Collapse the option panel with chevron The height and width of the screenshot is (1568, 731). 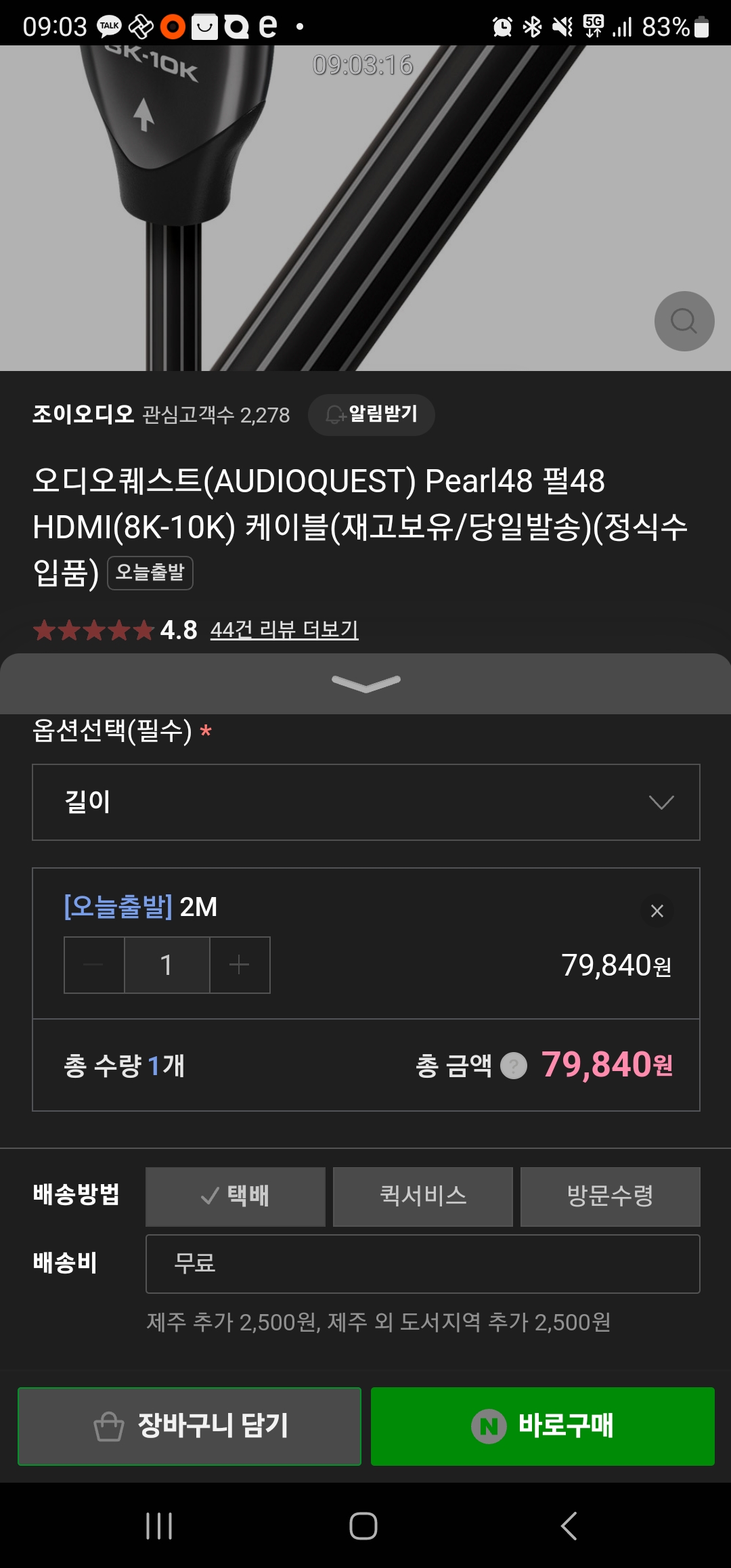[x=365, y=684]
